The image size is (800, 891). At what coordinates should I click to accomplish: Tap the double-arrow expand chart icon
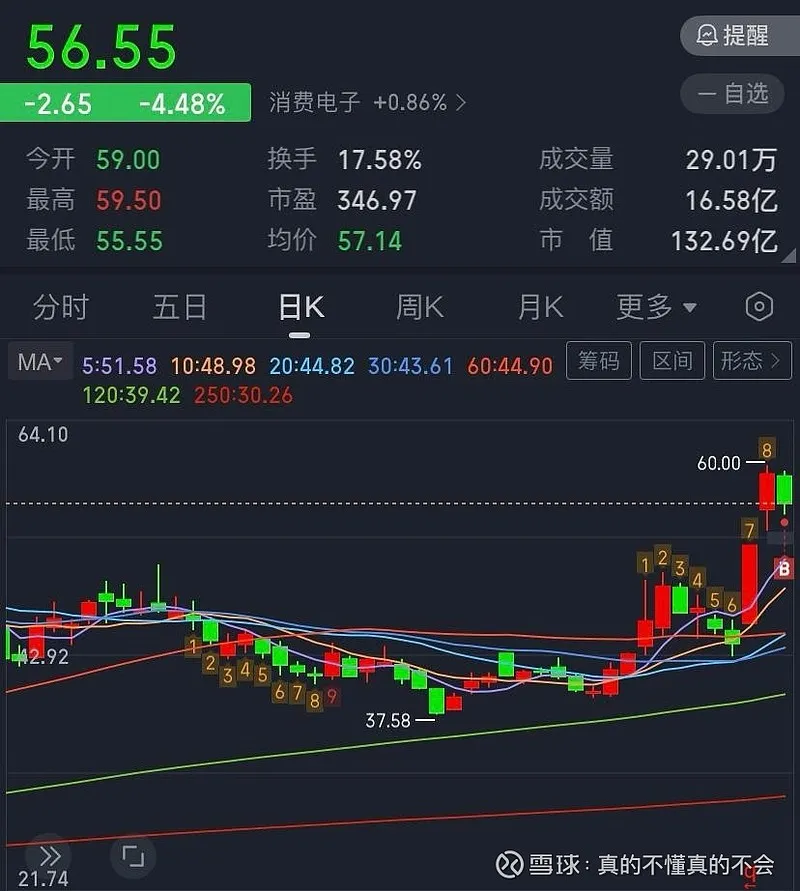click(50, 856)
